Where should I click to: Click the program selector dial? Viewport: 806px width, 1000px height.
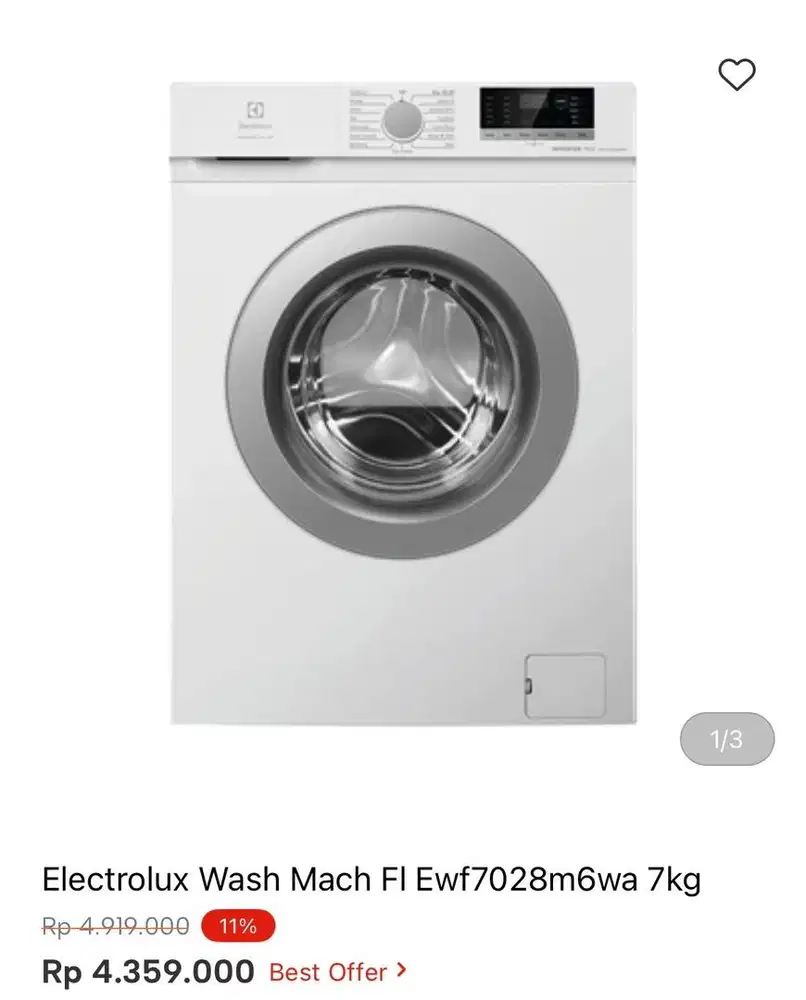(404, 121)
